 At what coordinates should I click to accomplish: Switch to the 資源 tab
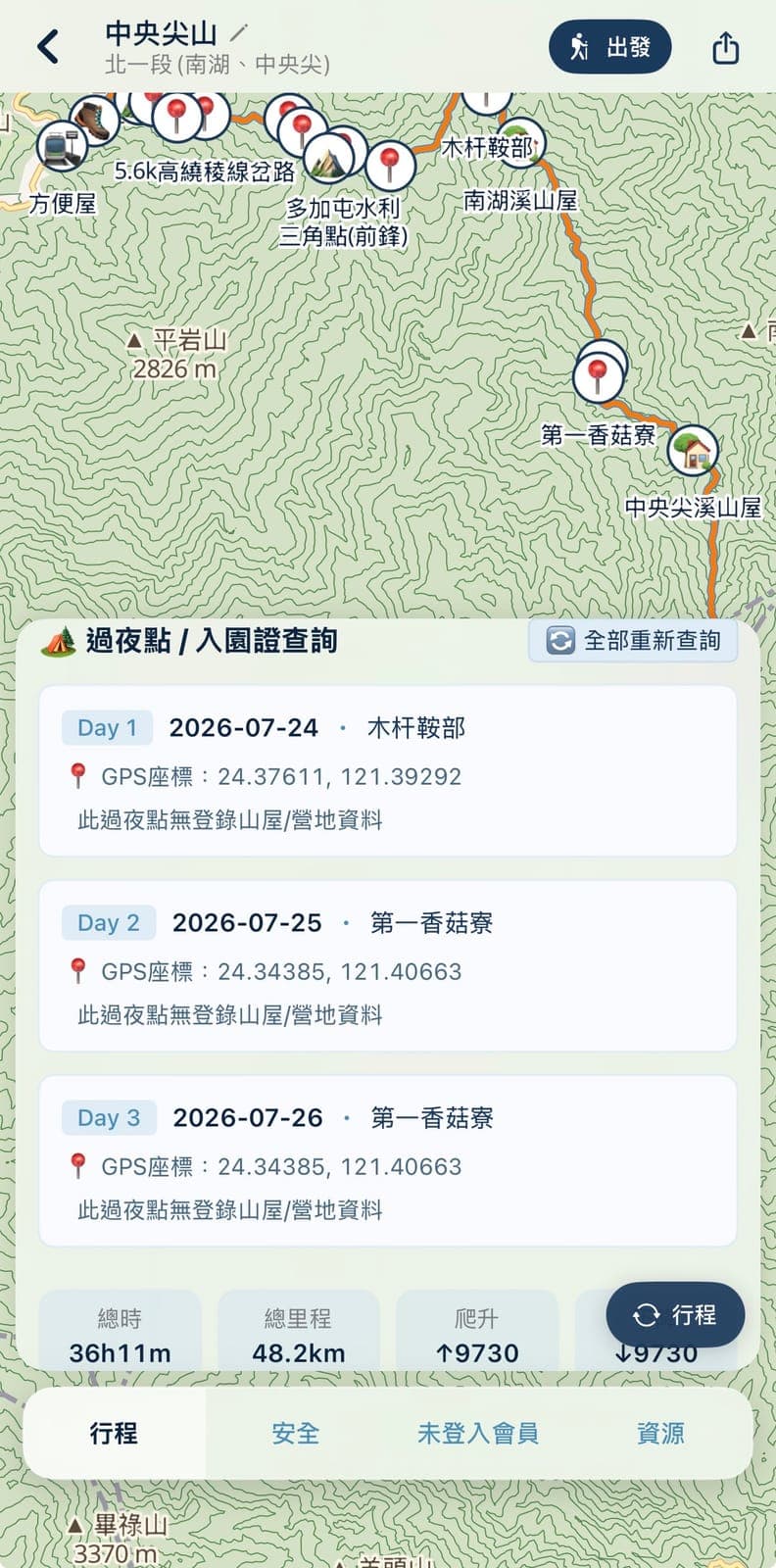click(x=660, y=1433)
